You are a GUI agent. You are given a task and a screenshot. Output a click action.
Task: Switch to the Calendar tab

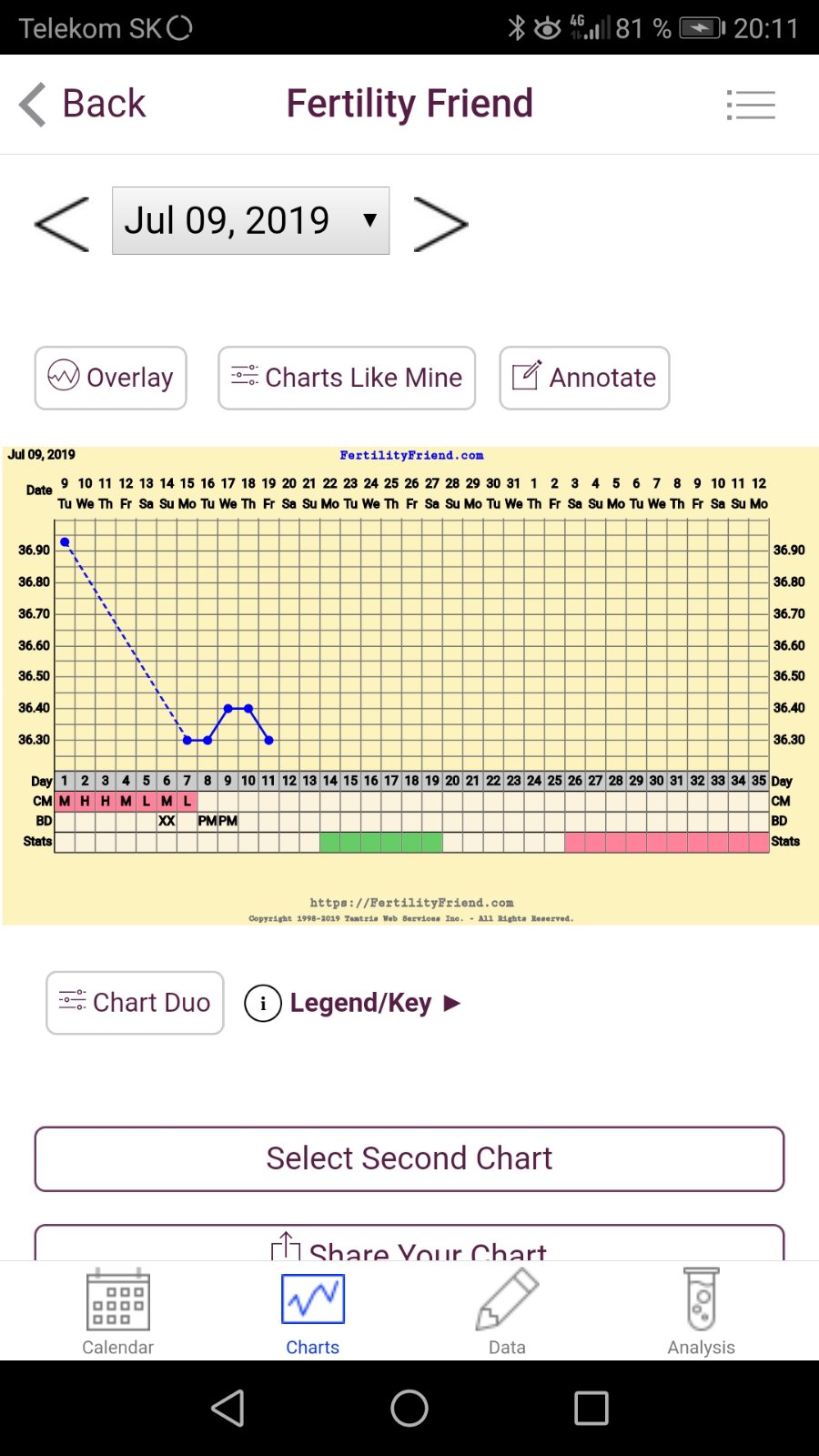pyautogui.click(x=118, y=1311)
